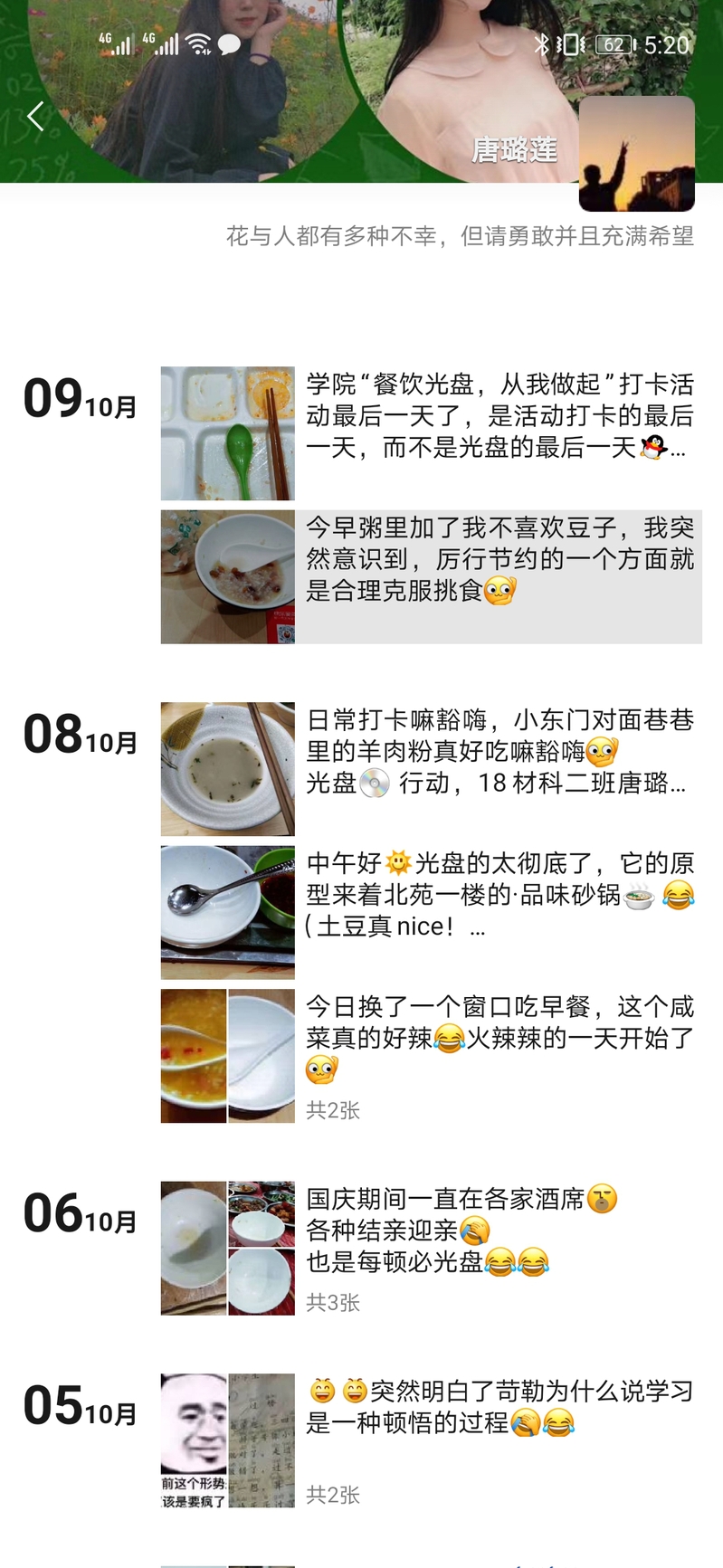Open 唐璐莲's sunset profile avatar
This screenshot has width=723, height=1568.
[636, 154]
